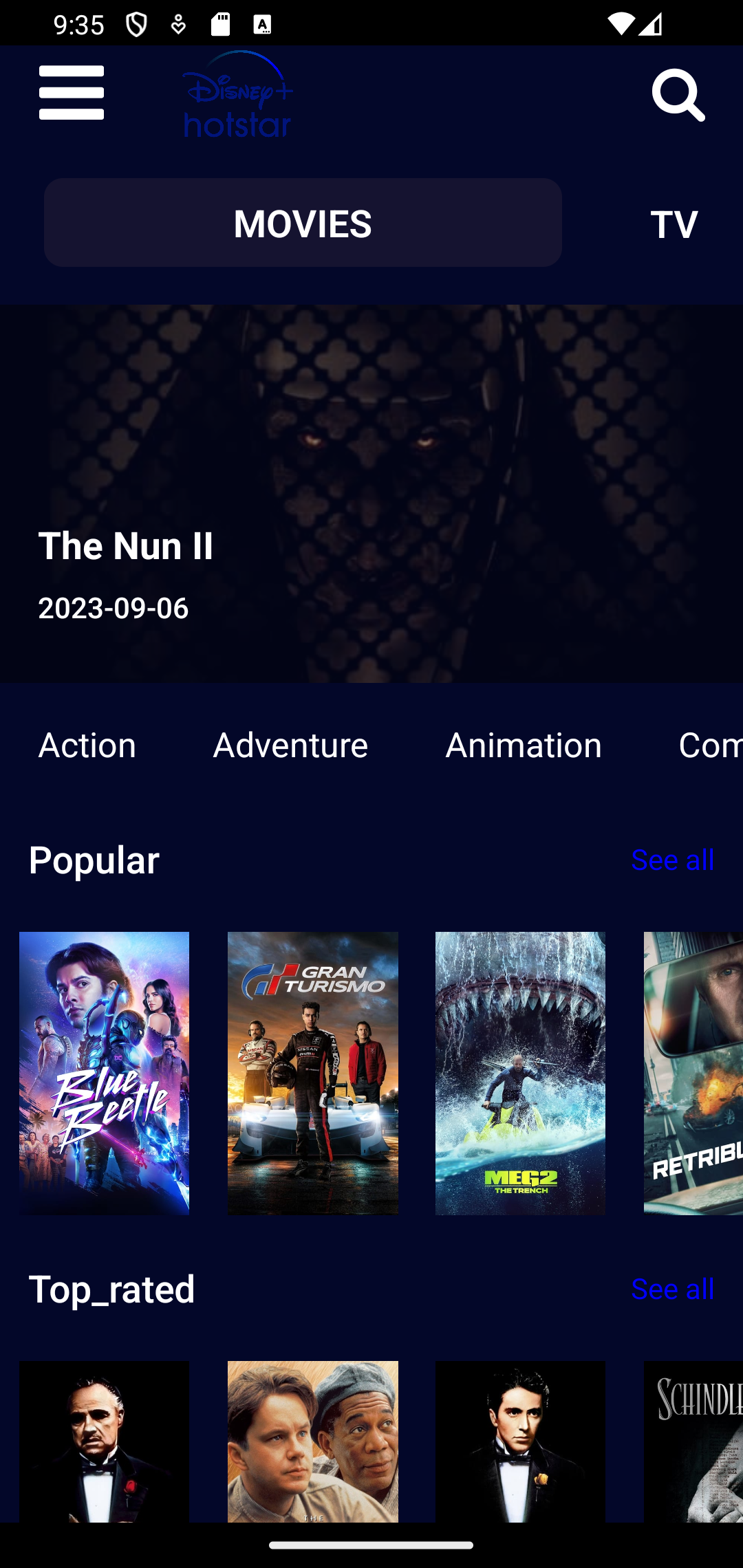This screenshot has height=1568, width=743.
Task: Filter movies by Action genre
Action: (87, 746)
